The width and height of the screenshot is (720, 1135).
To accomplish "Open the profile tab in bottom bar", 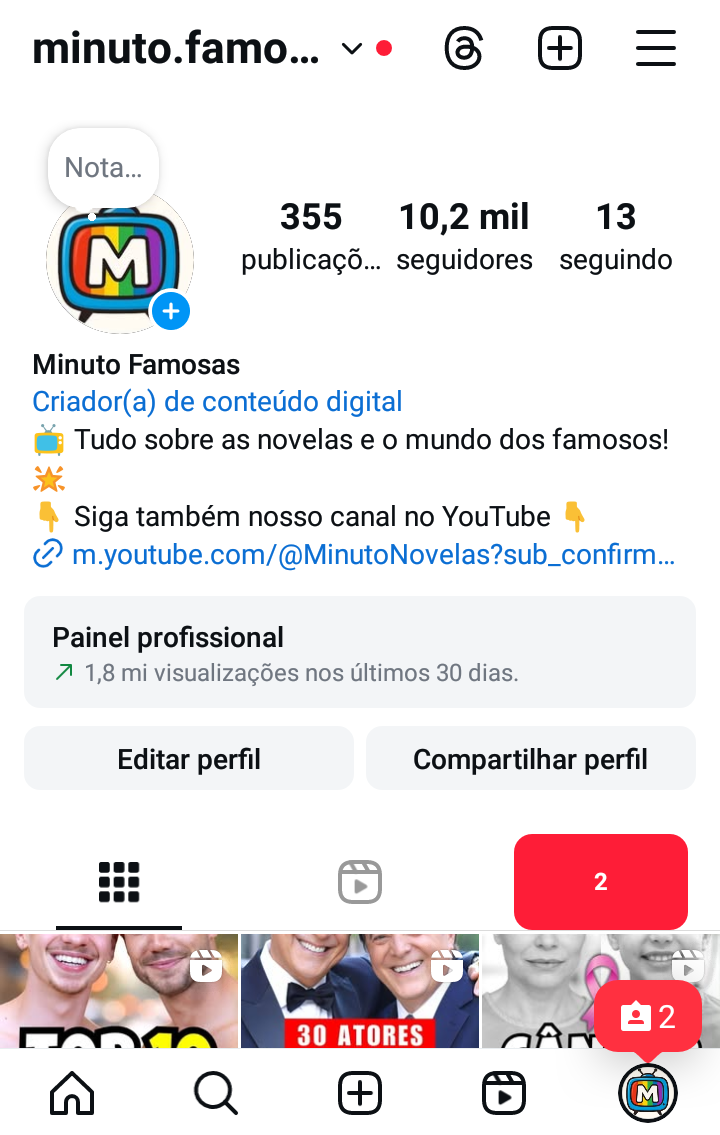I will (x=647, y=1094).
